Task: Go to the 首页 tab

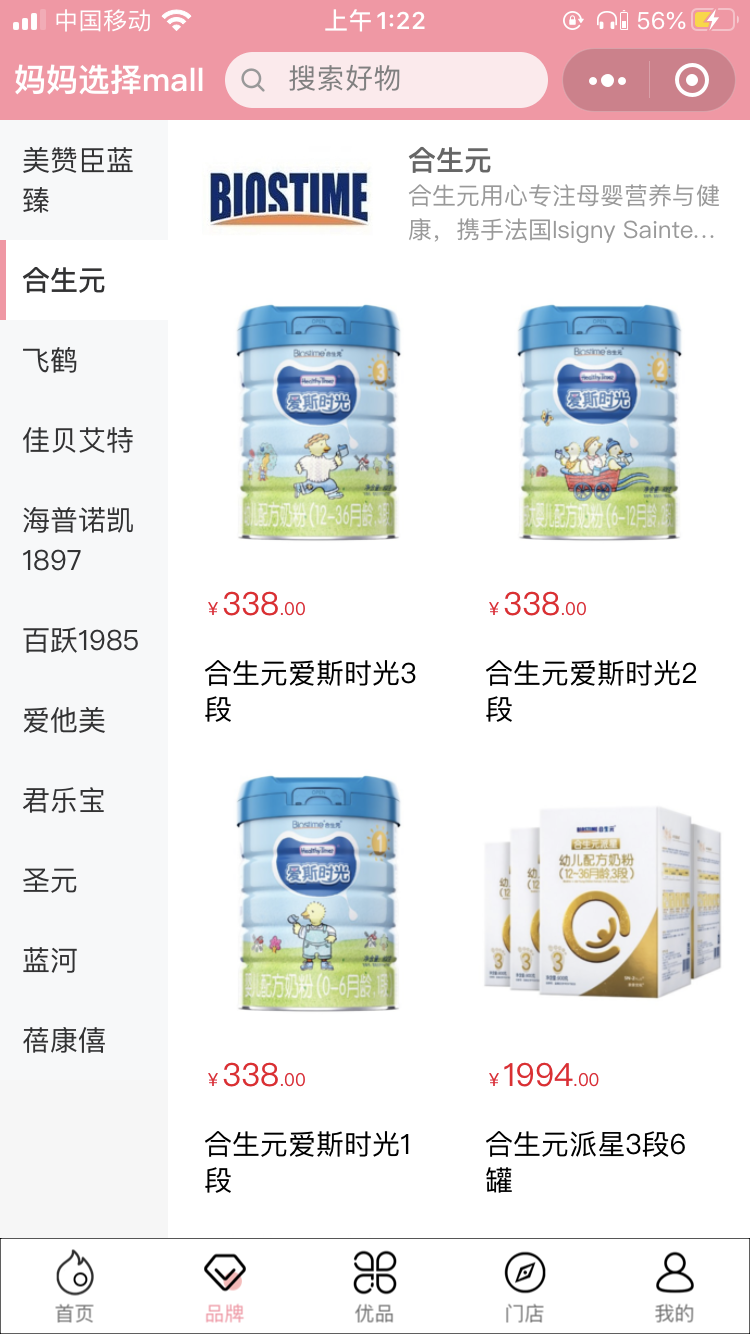Action: (75, 1287)
